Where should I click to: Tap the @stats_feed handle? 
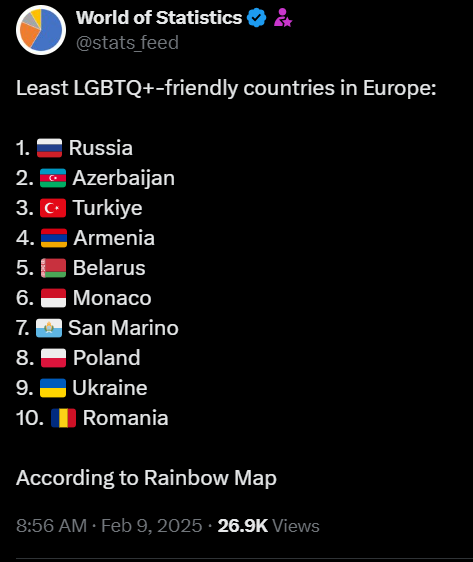[x=127, y=43]
